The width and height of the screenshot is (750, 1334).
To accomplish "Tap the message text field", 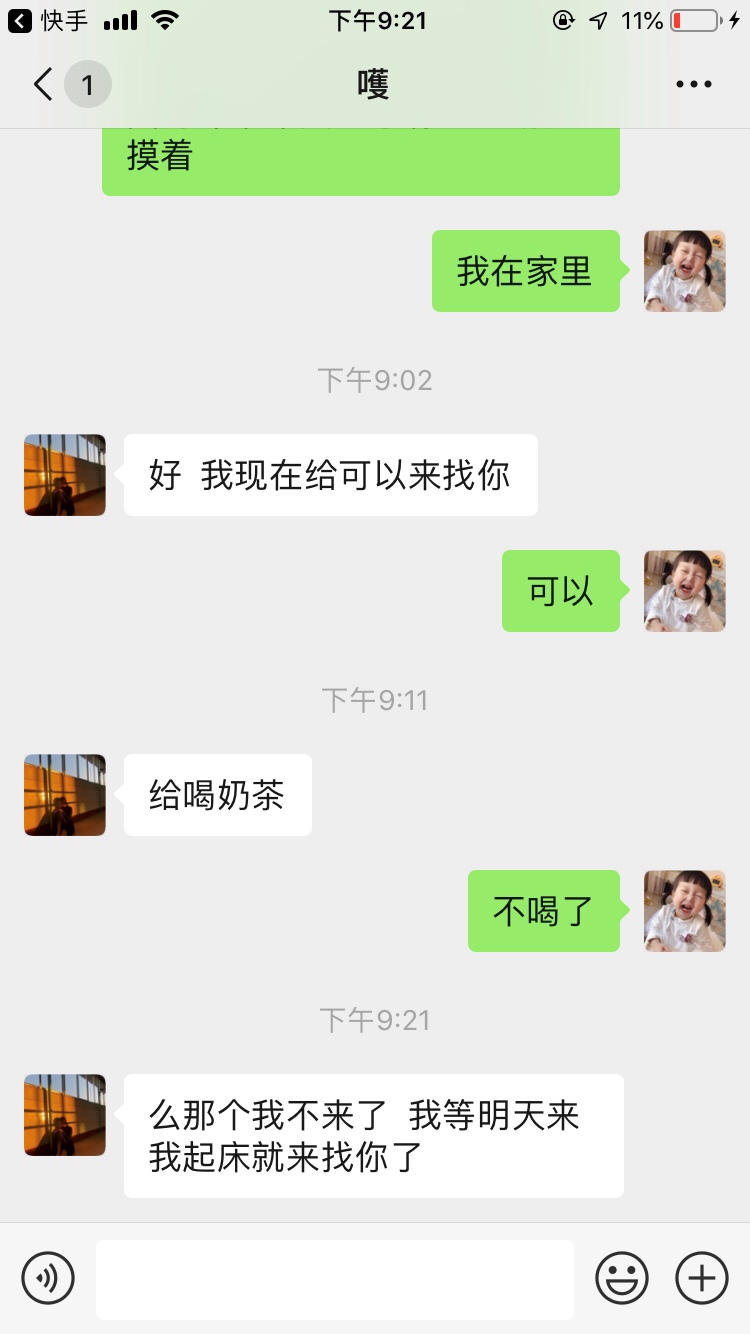I will coord(334,1279).
